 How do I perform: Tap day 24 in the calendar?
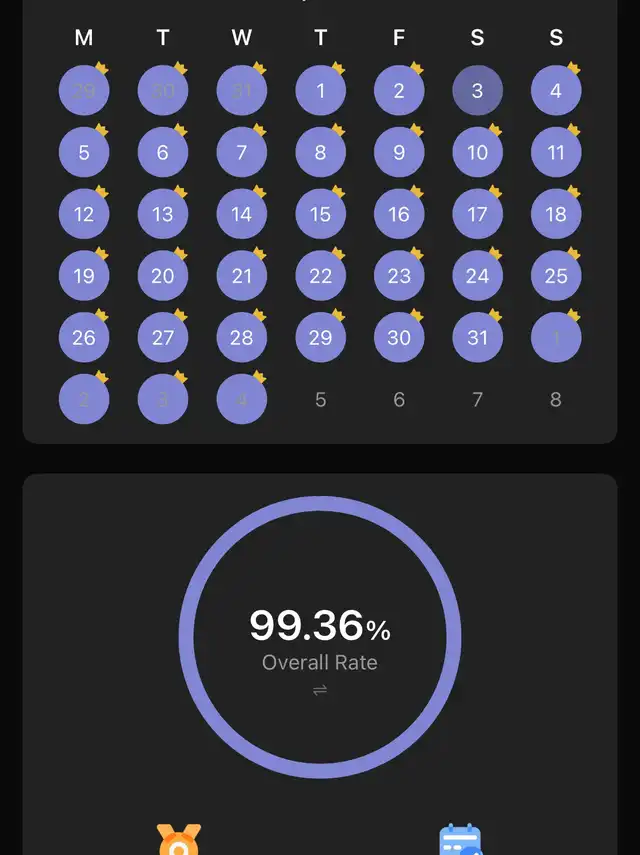tap(478, 275)
